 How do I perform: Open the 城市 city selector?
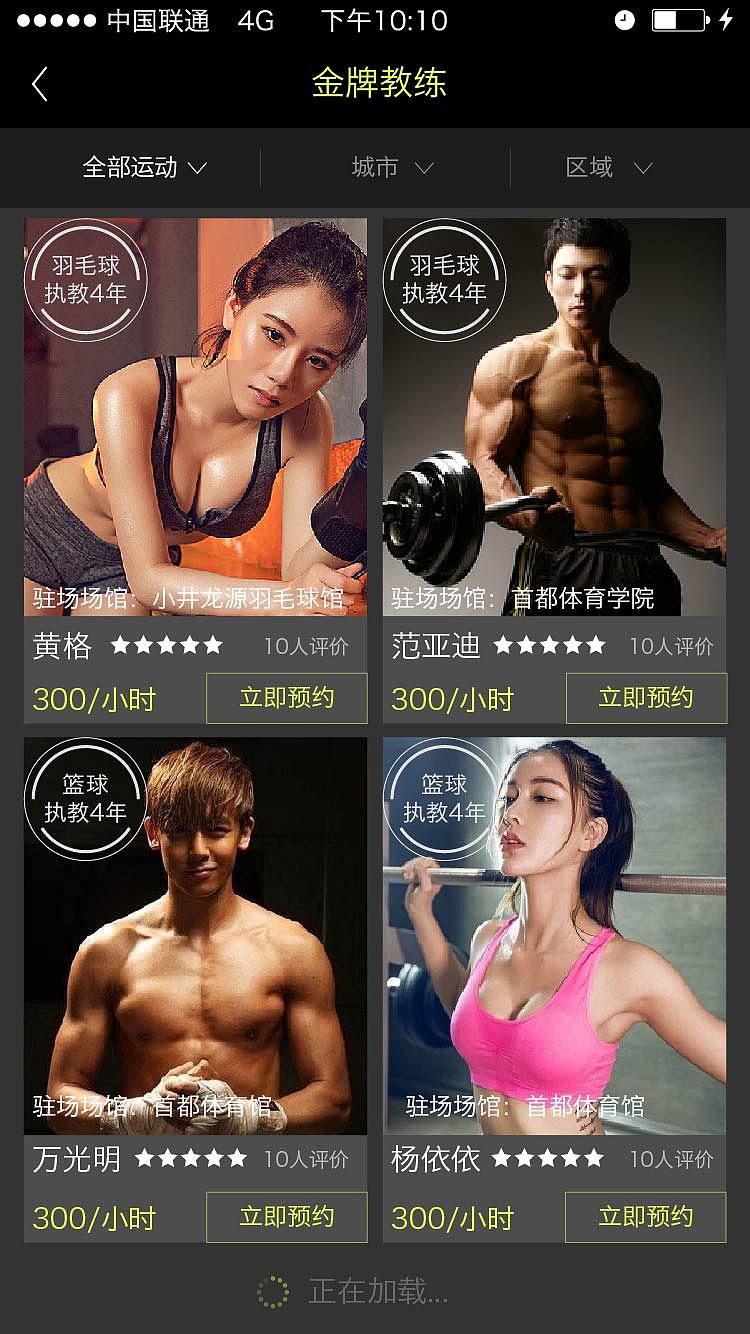coord(394,167)
